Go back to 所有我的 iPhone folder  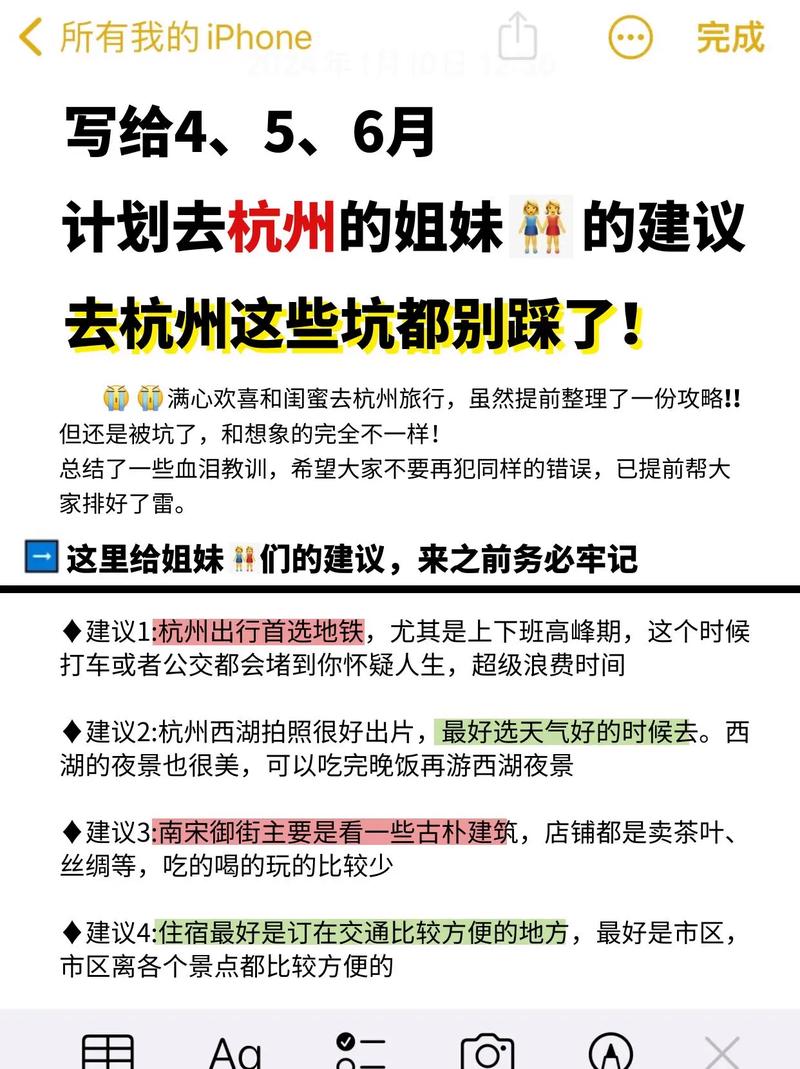[165, 38]
